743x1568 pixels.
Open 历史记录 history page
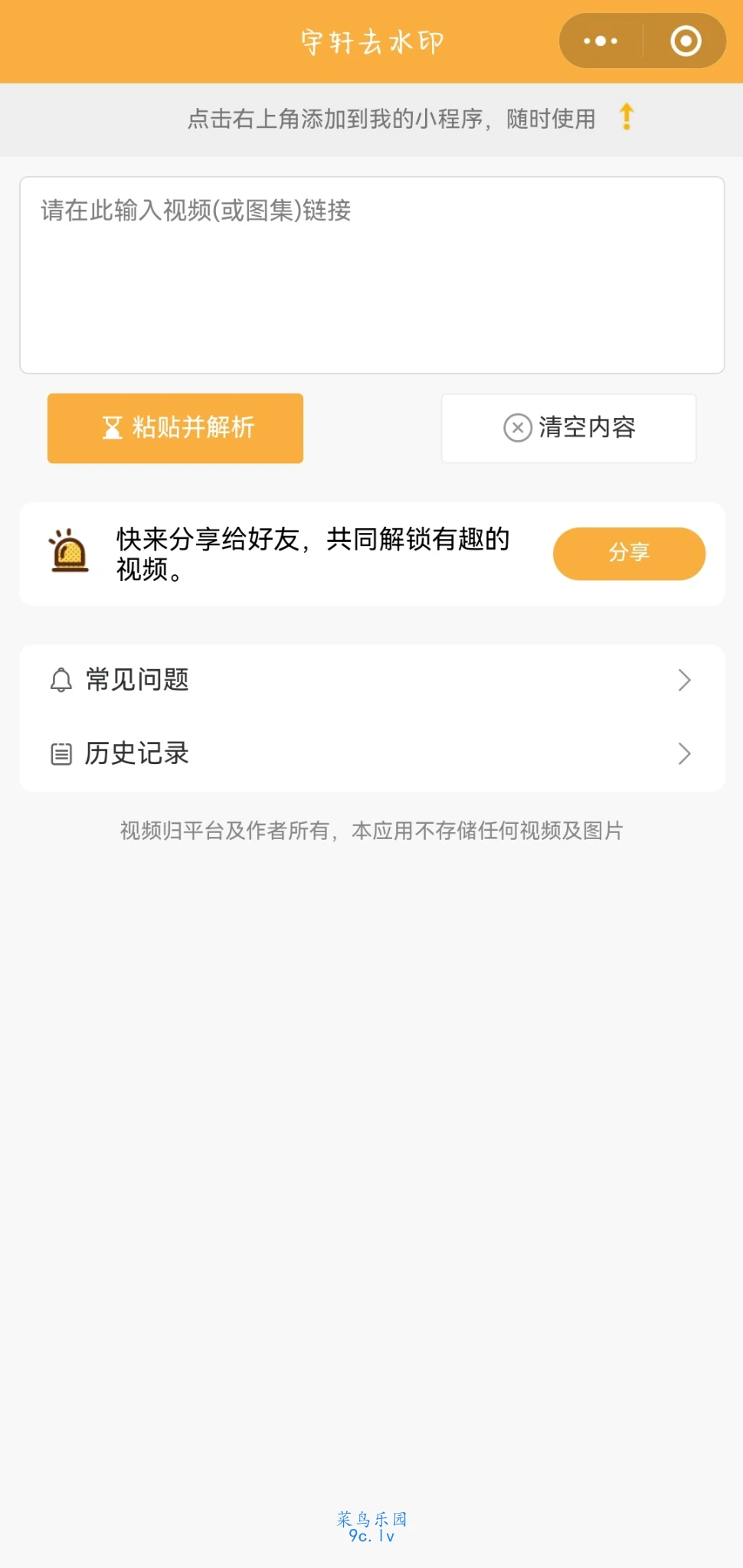pos(372,753)
